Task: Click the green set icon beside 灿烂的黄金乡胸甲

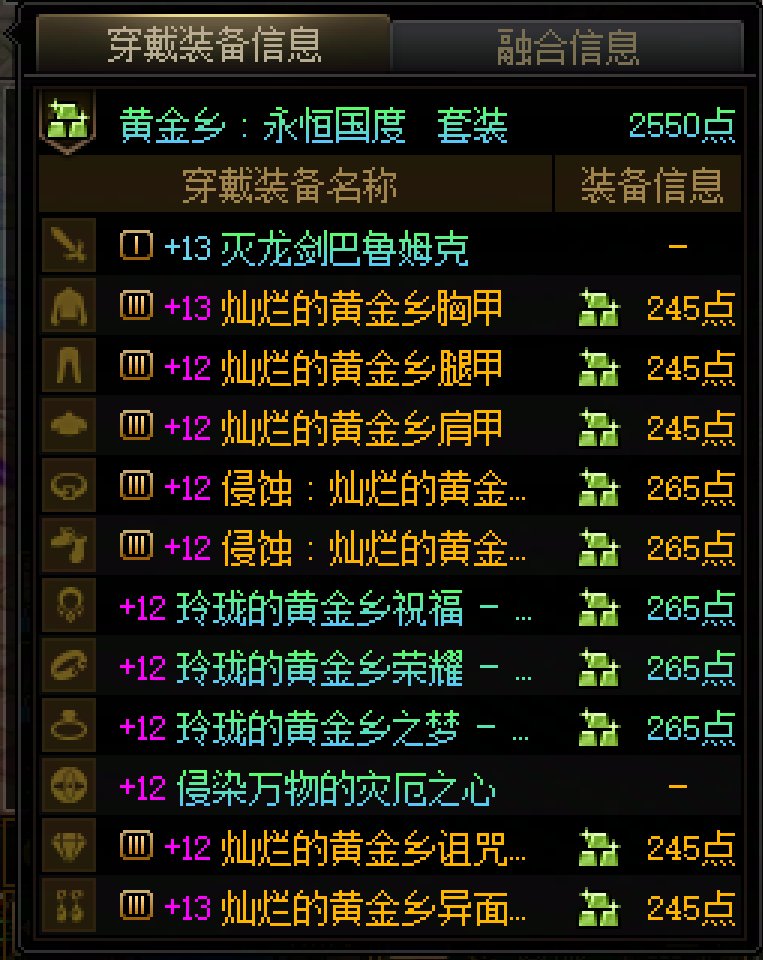Action: point(599,308)
